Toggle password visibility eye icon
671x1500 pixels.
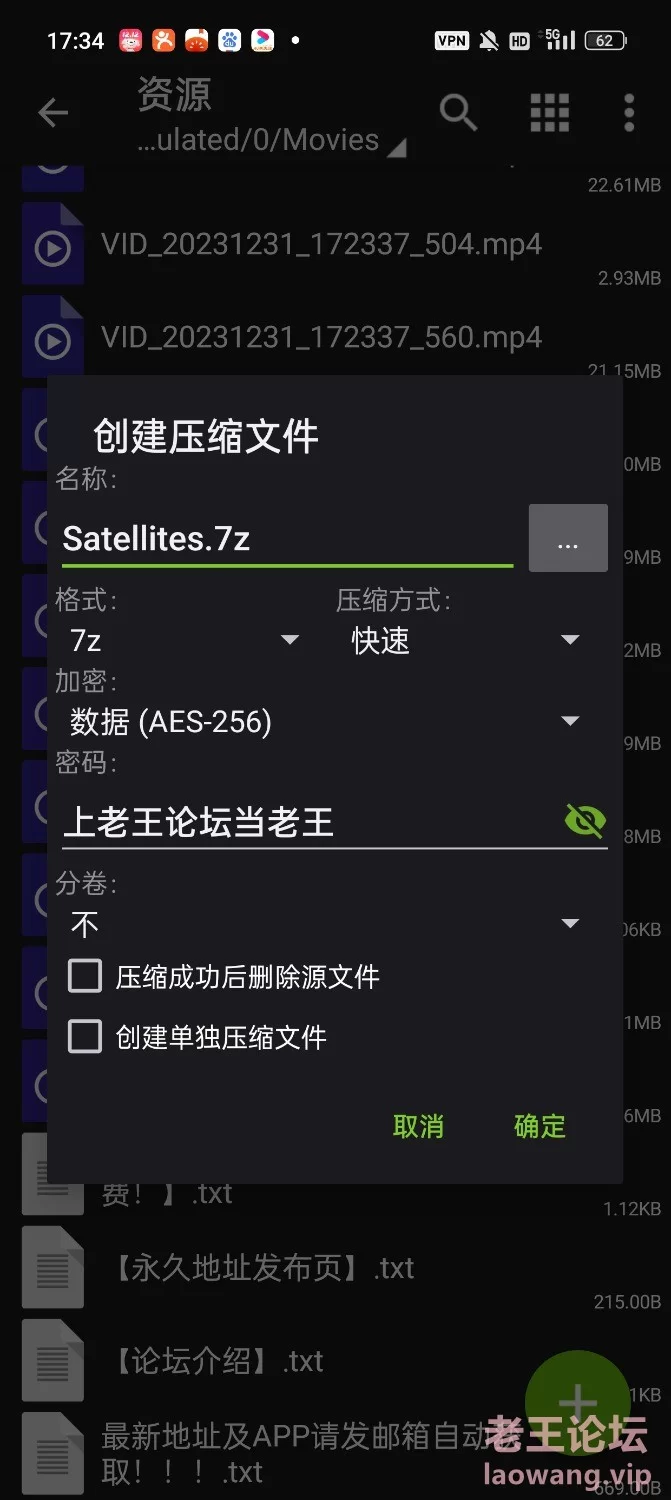point(585,821)
